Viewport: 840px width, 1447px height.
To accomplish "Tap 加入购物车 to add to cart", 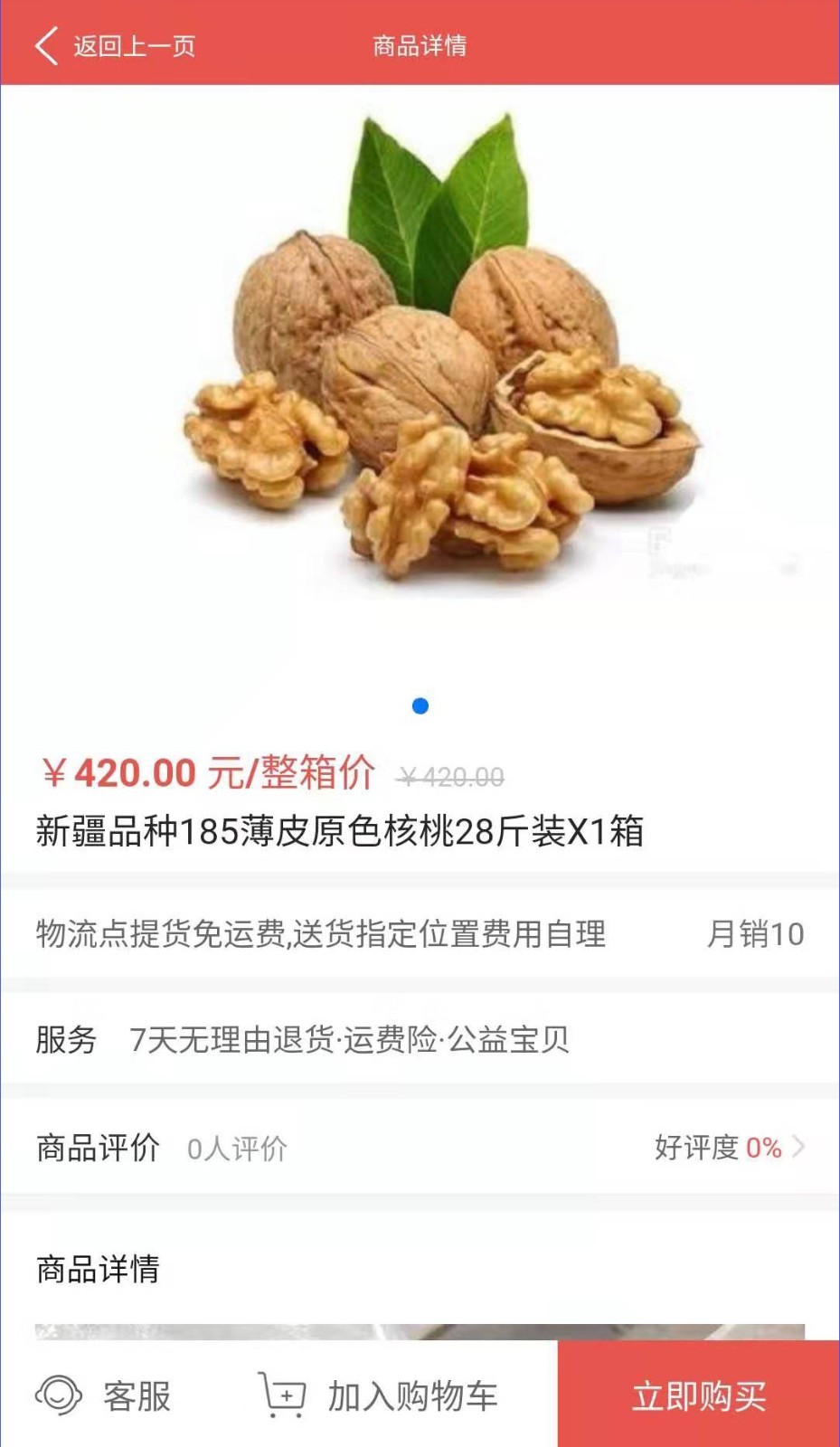I will [378, 1395].
